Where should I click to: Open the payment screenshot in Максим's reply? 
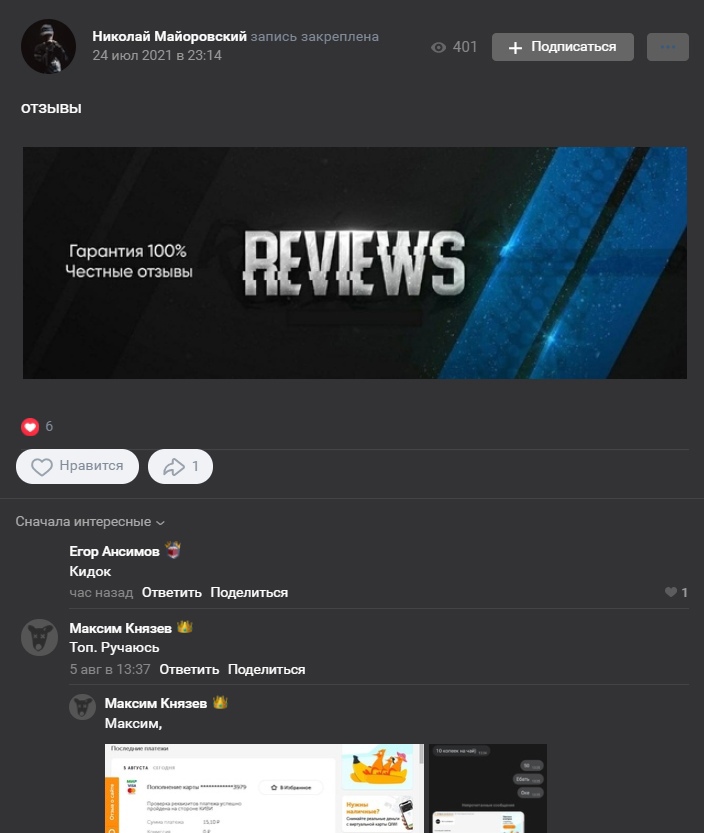pos(262,788)
